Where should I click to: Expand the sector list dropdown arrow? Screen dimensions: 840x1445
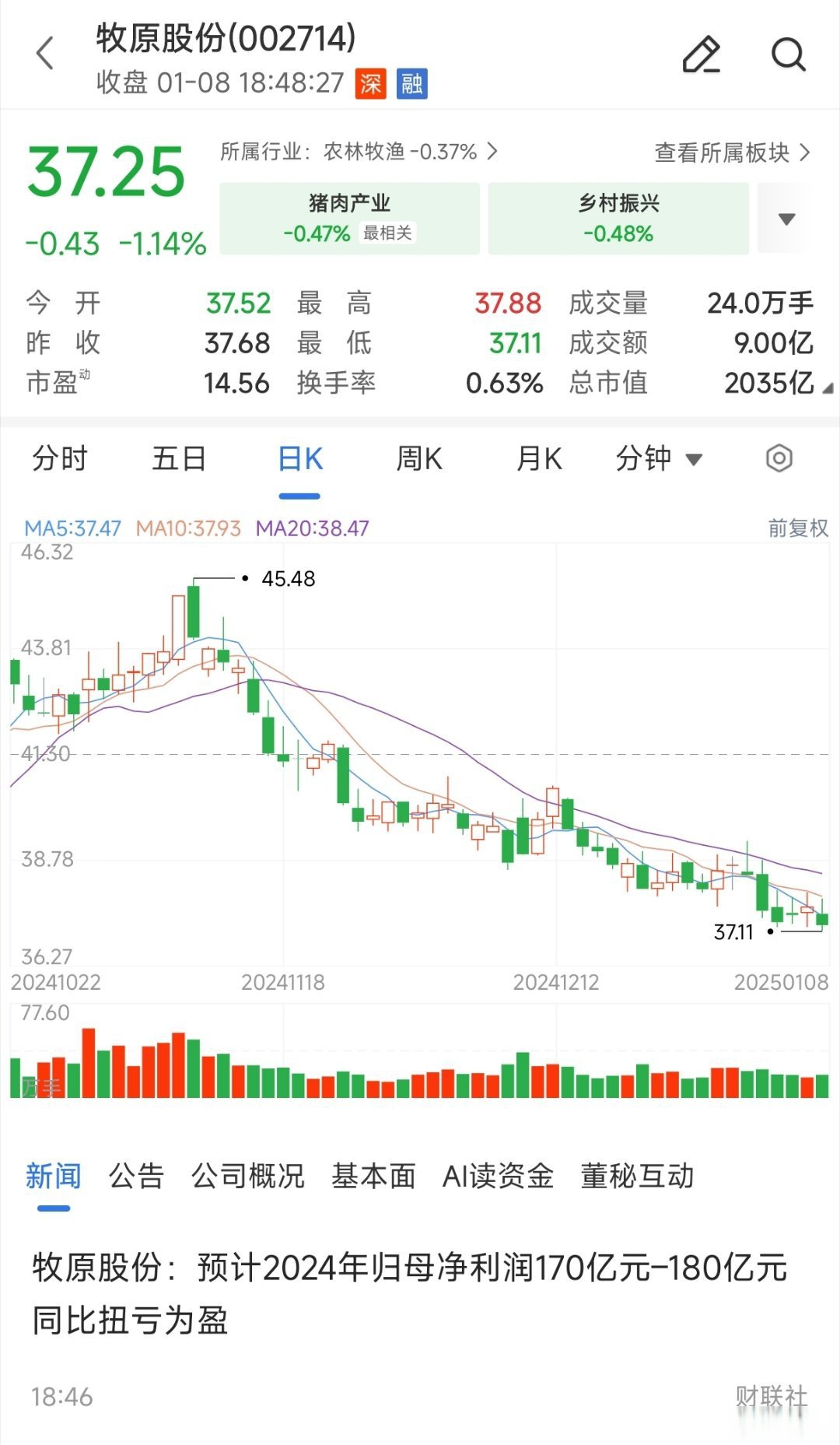[787, 219]
